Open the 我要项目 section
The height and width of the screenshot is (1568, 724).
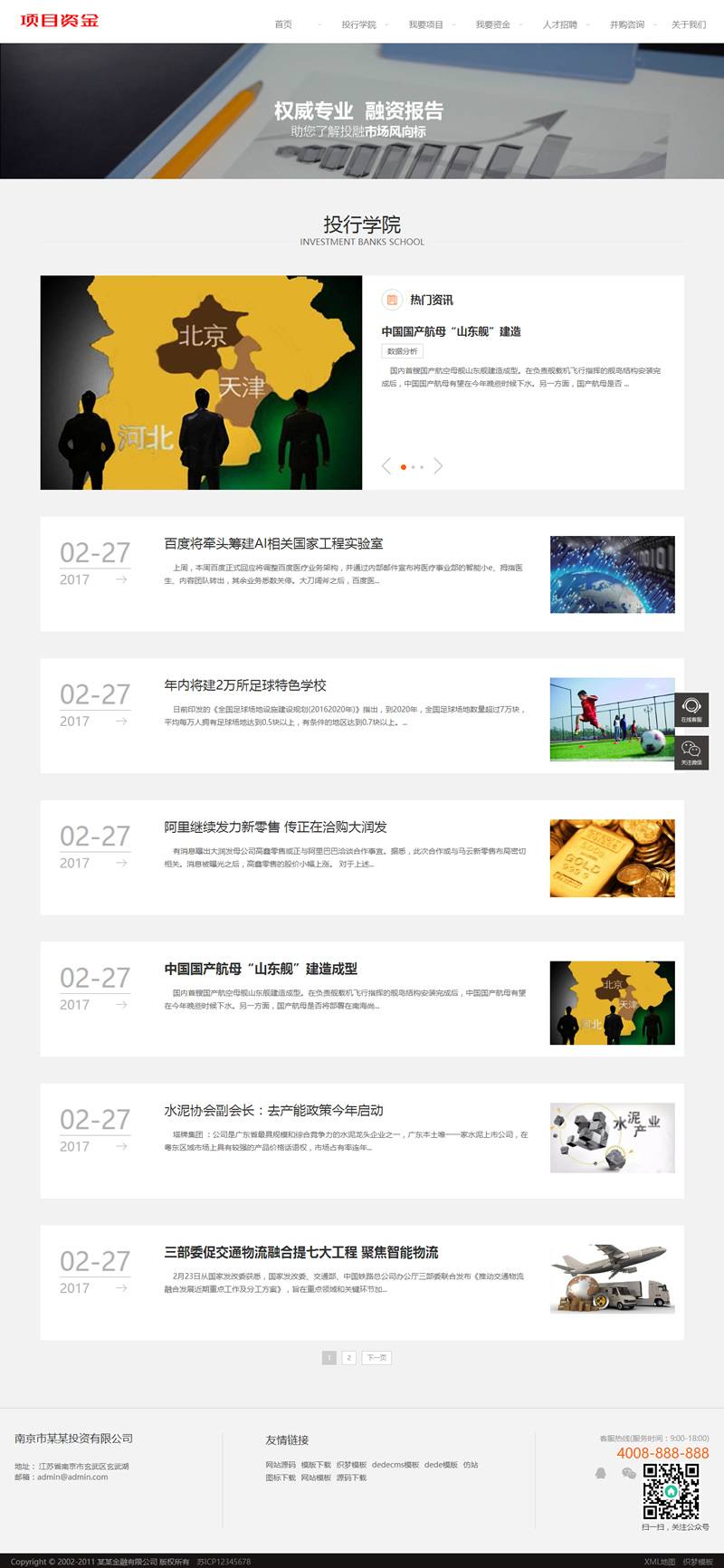click(425, 24)
